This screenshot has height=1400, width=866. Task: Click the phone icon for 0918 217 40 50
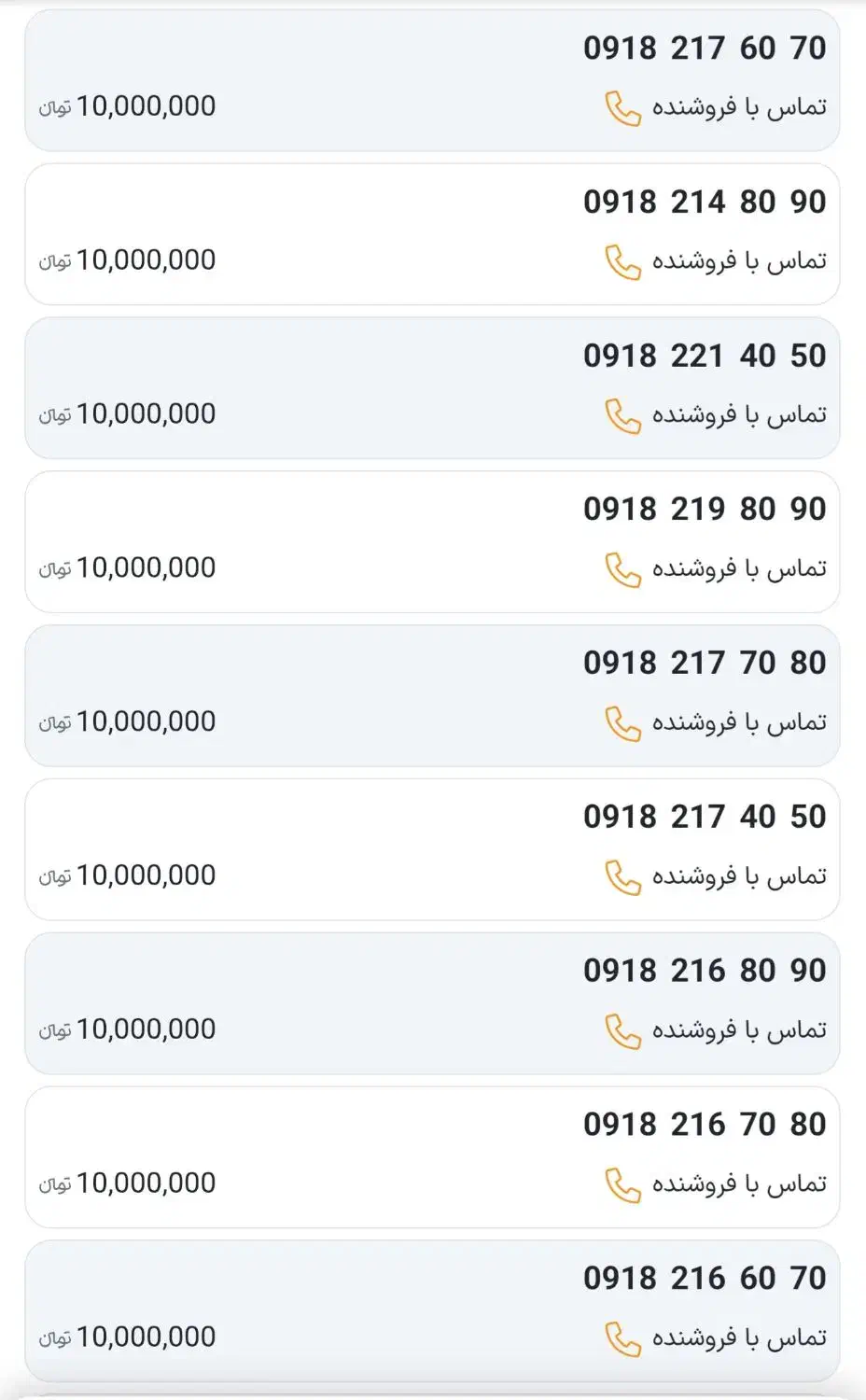coord(623,875)
